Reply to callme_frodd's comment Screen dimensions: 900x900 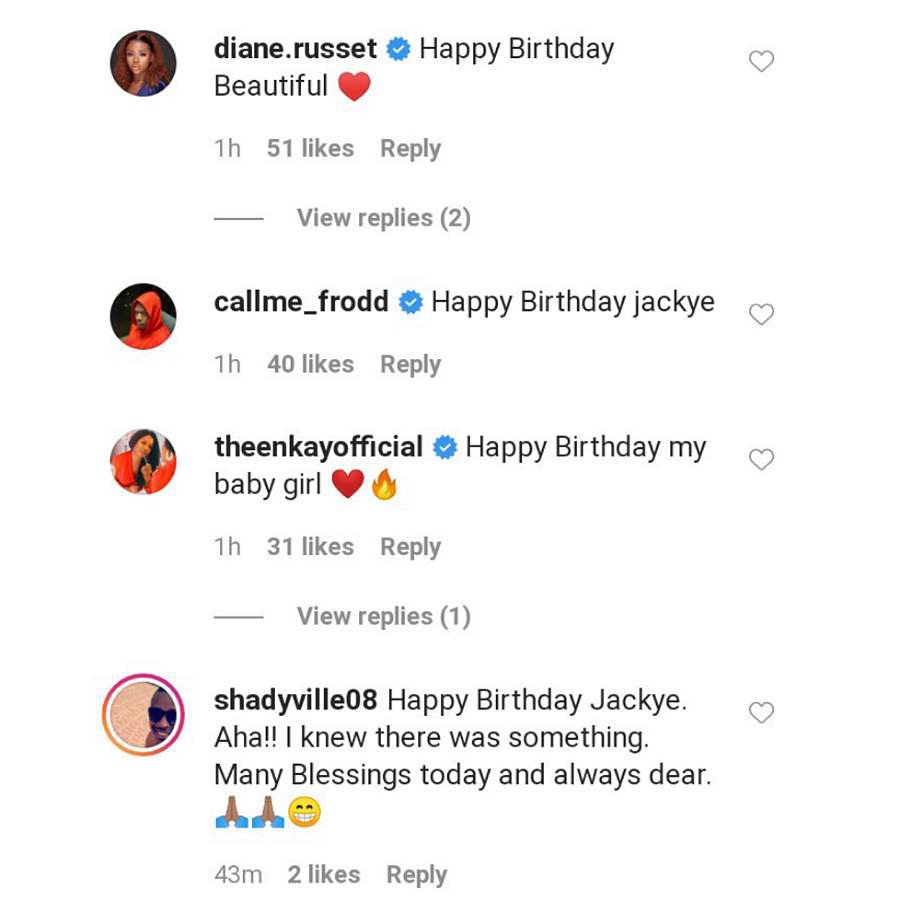click(410, 365)
